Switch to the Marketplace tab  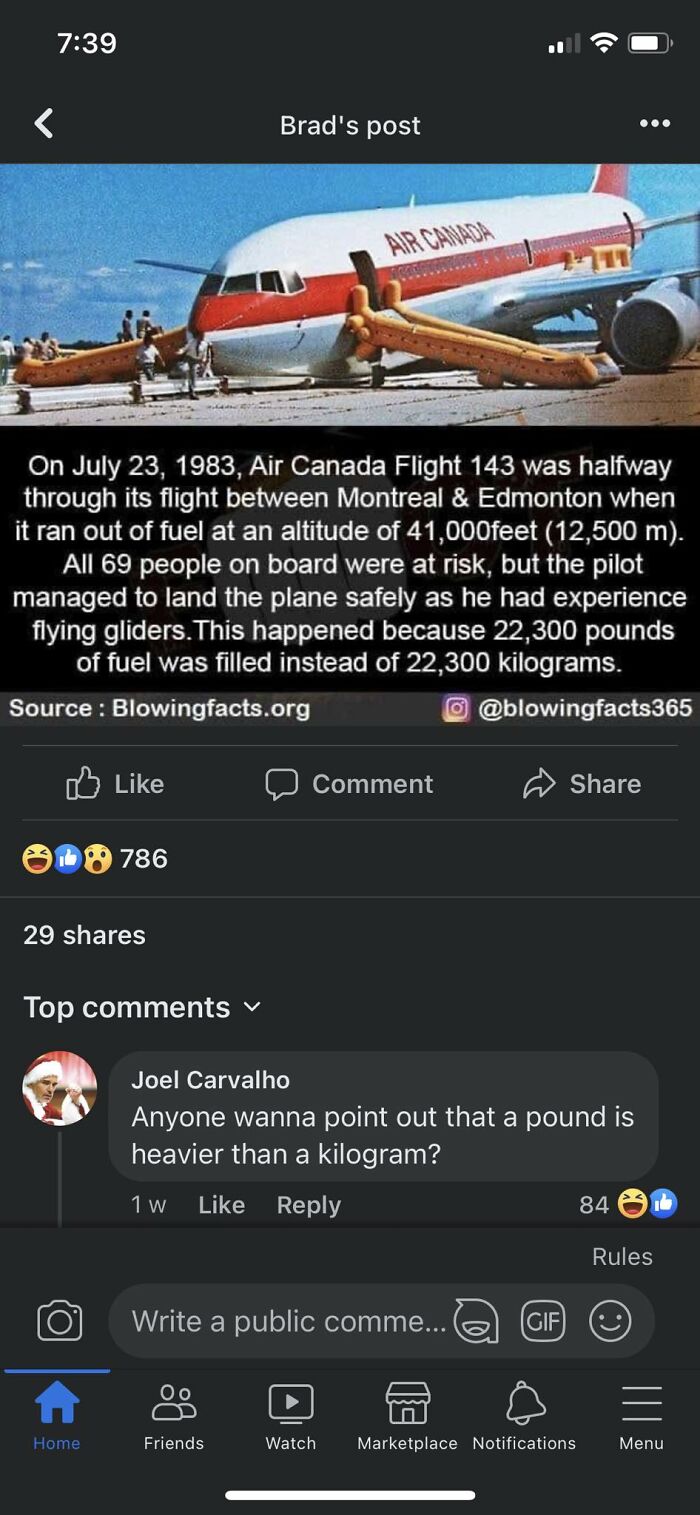(407, 1415)
